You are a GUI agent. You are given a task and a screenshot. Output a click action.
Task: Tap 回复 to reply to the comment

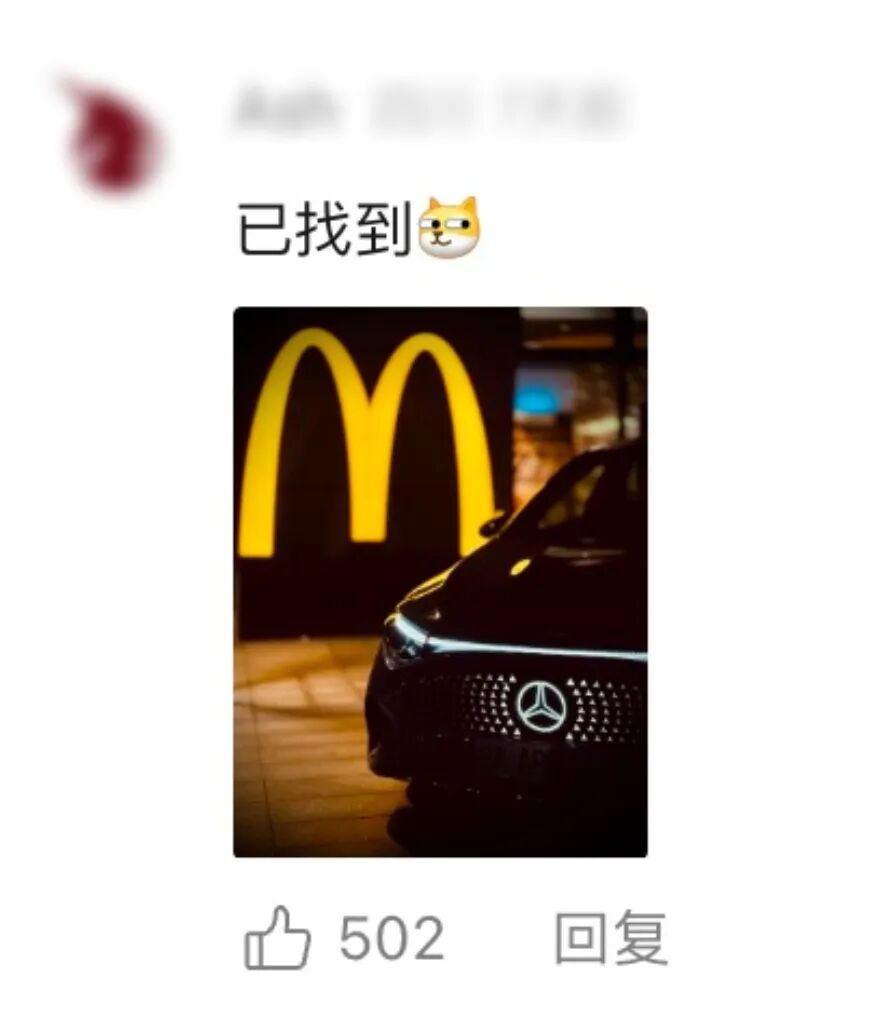[x=611, y=938]
